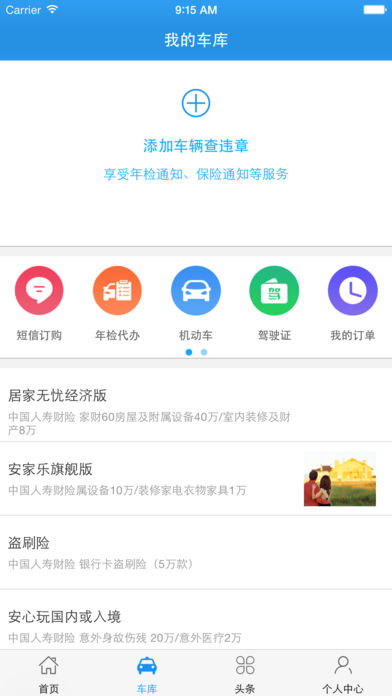Open the 安家乐旗舰版 insurance item
The height and width of the screenshot is (696, 392).
pyautogui.click(x=196, y=478)
